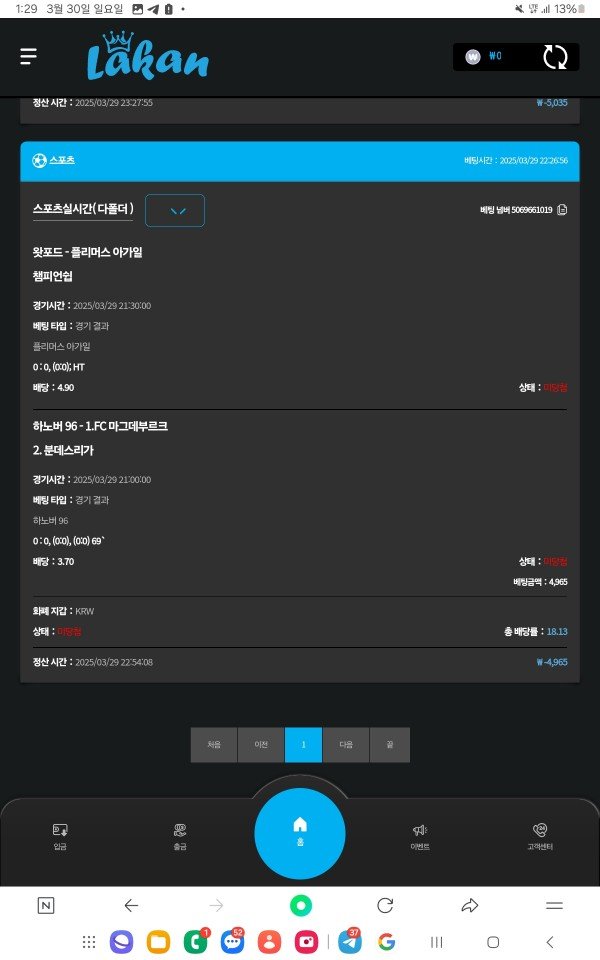Share this page from the browser toolbar

point(470,905)
